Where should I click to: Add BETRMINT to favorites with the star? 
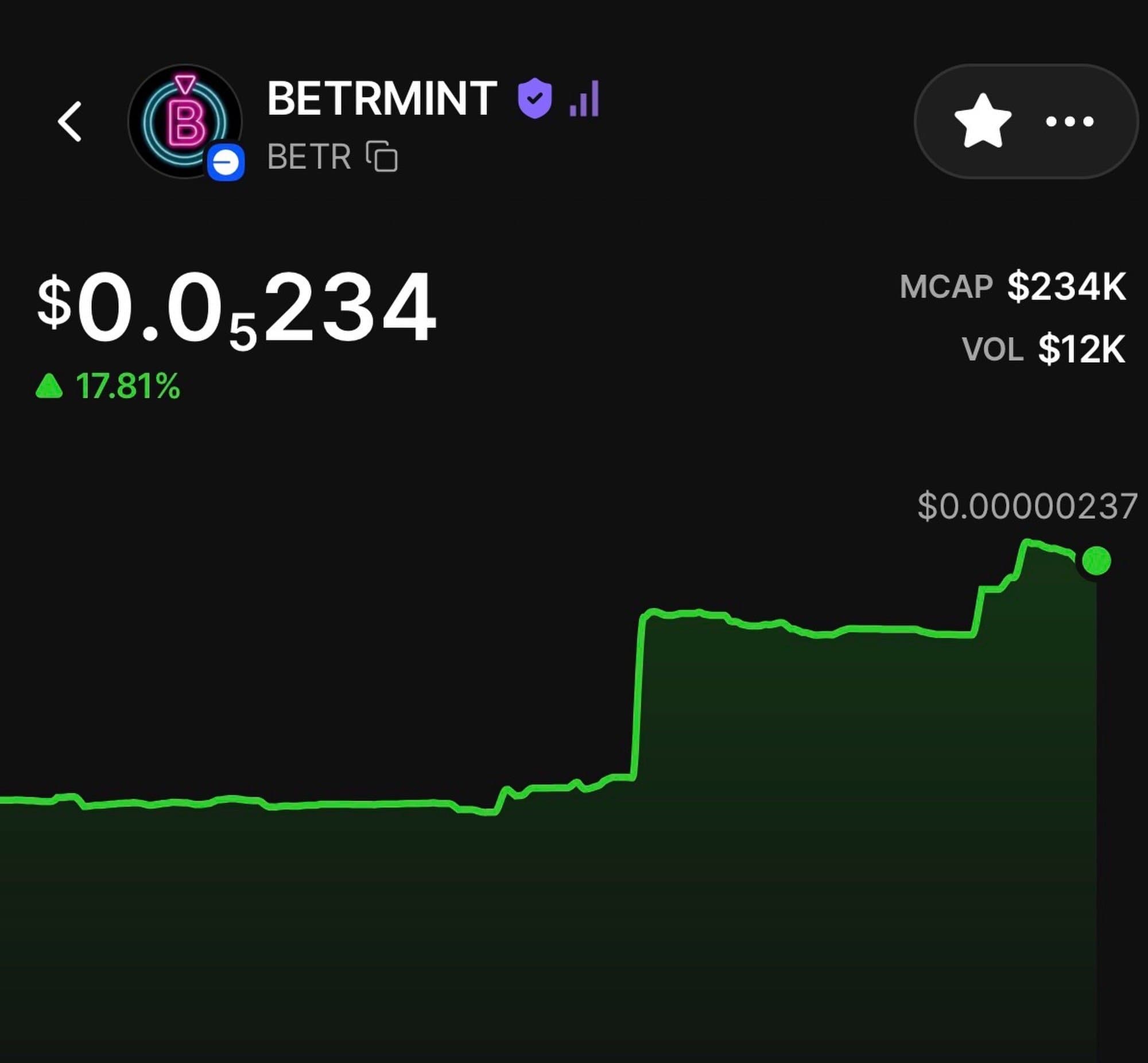click(x=982, y=121)
